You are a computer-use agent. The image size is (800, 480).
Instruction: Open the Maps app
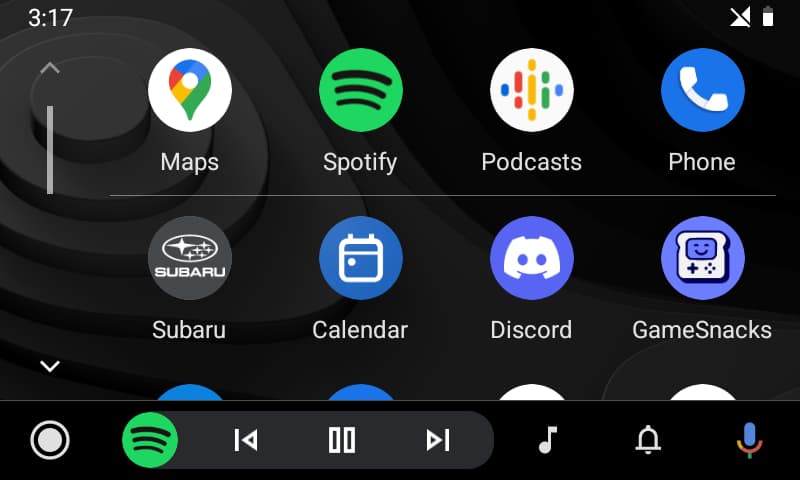[190, 90]
